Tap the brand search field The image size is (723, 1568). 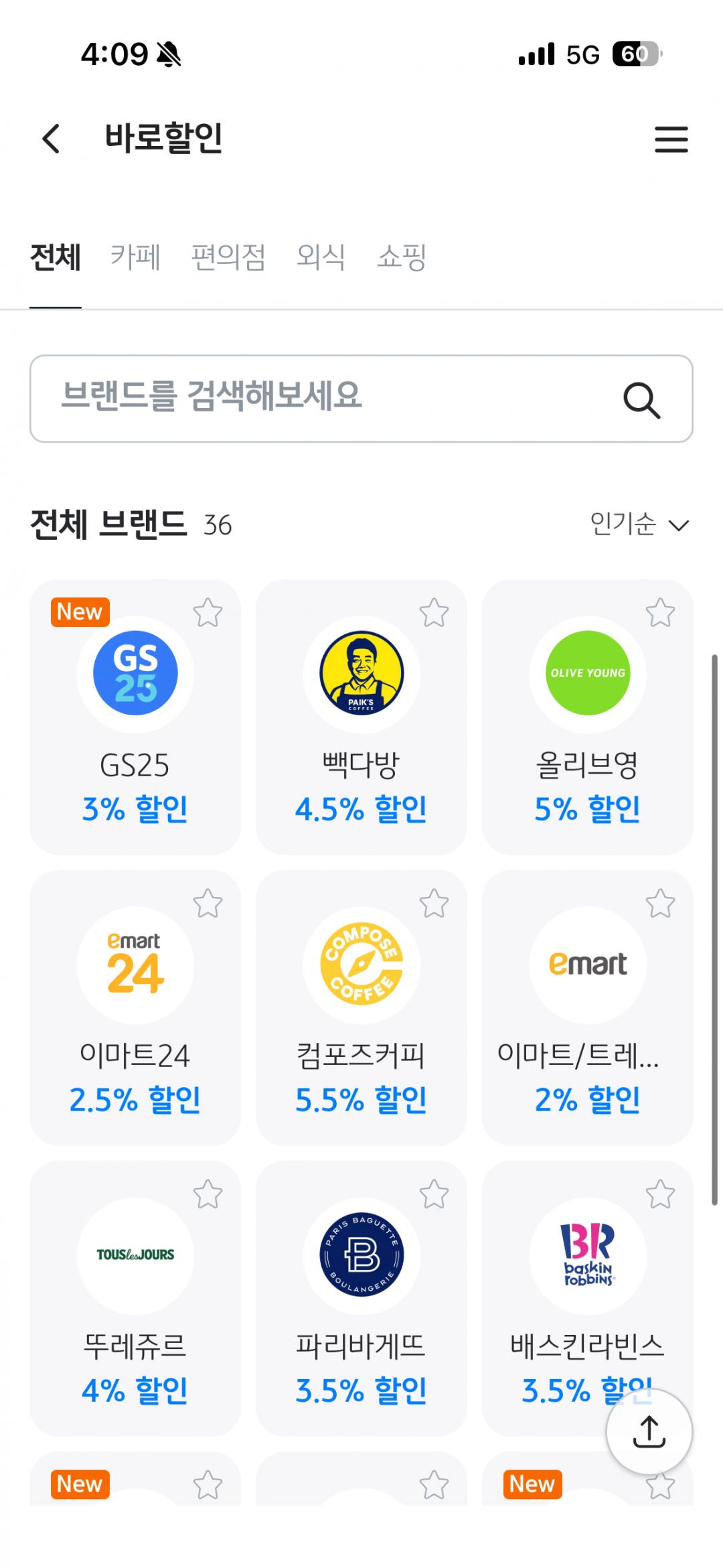point(361,399)
